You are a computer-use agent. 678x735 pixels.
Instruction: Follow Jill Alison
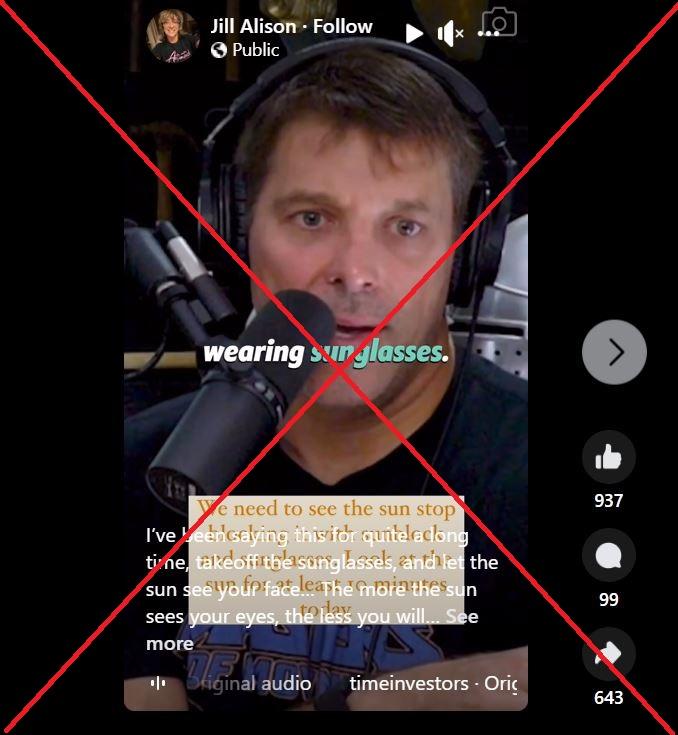(342, 26)
